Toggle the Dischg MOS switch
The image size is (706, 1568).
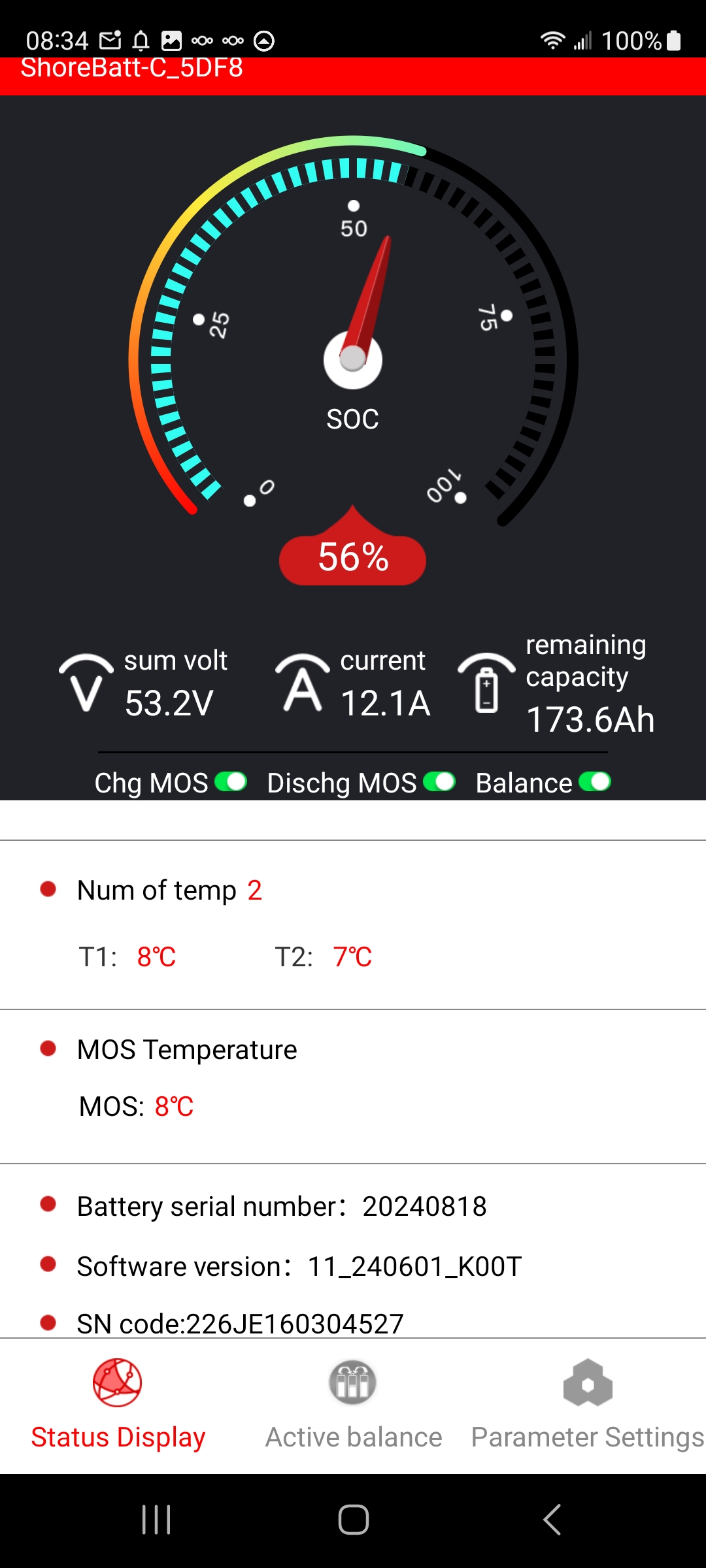pos(439,782)
